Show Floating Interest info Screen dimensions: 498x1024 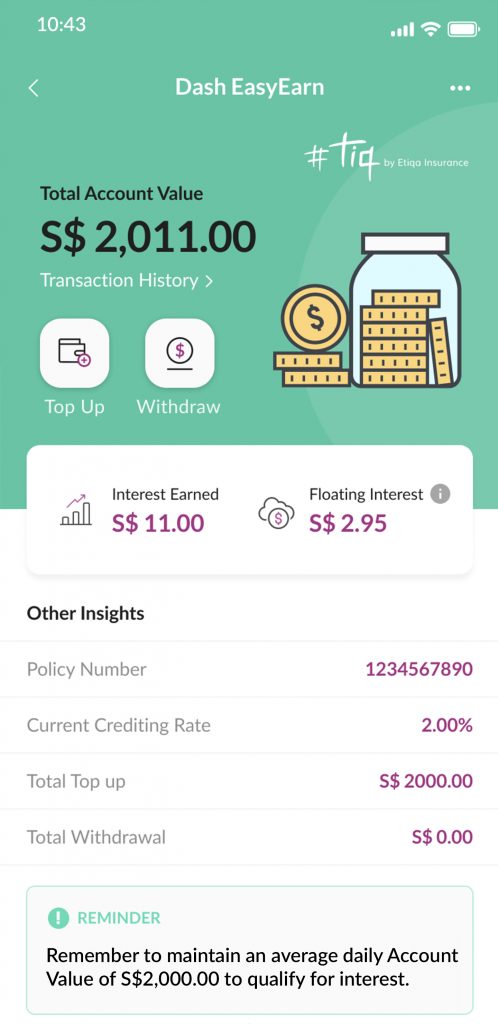[x=441, y=494]
